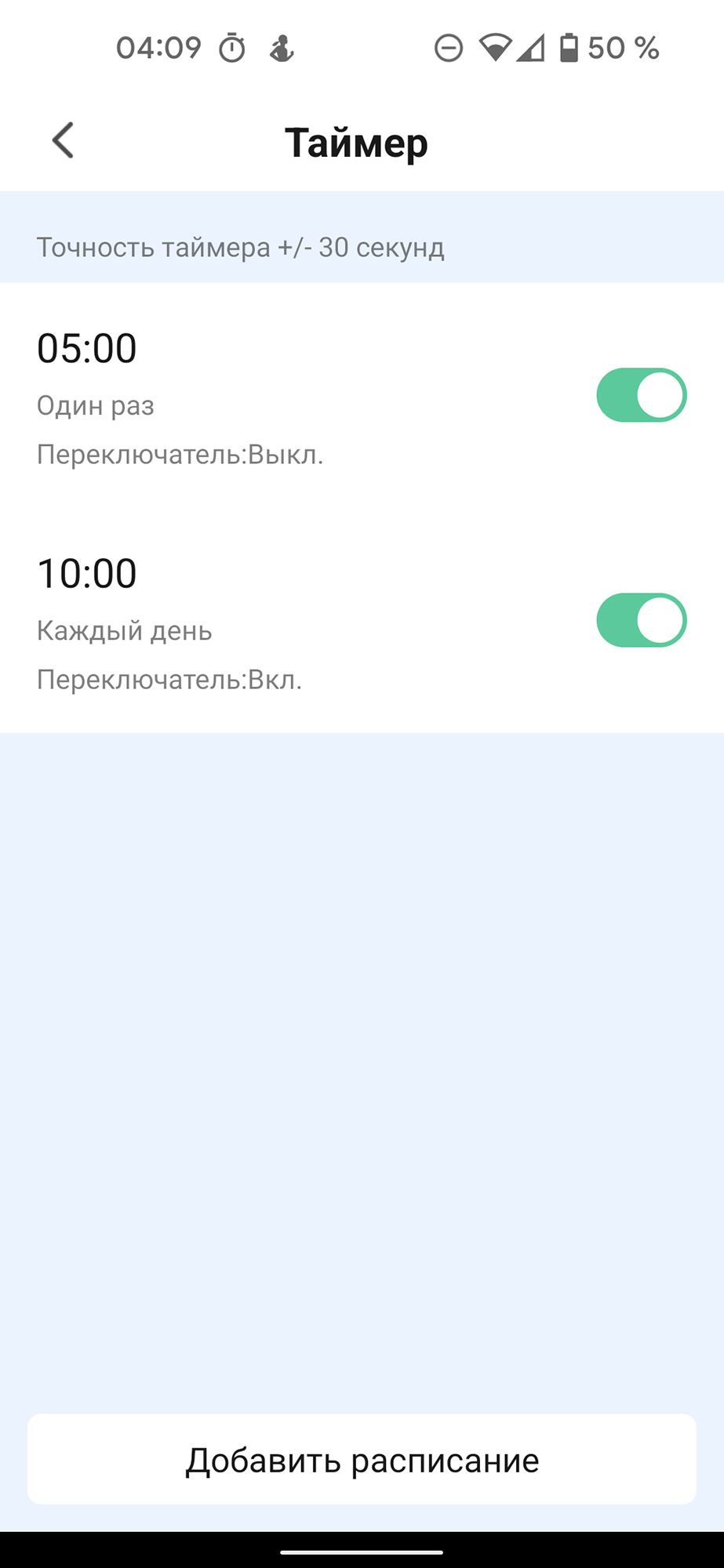This screenshot has height=1568, width=724.
Task: Tap the Добавить расписание button
Action: tap(362, 1460)
